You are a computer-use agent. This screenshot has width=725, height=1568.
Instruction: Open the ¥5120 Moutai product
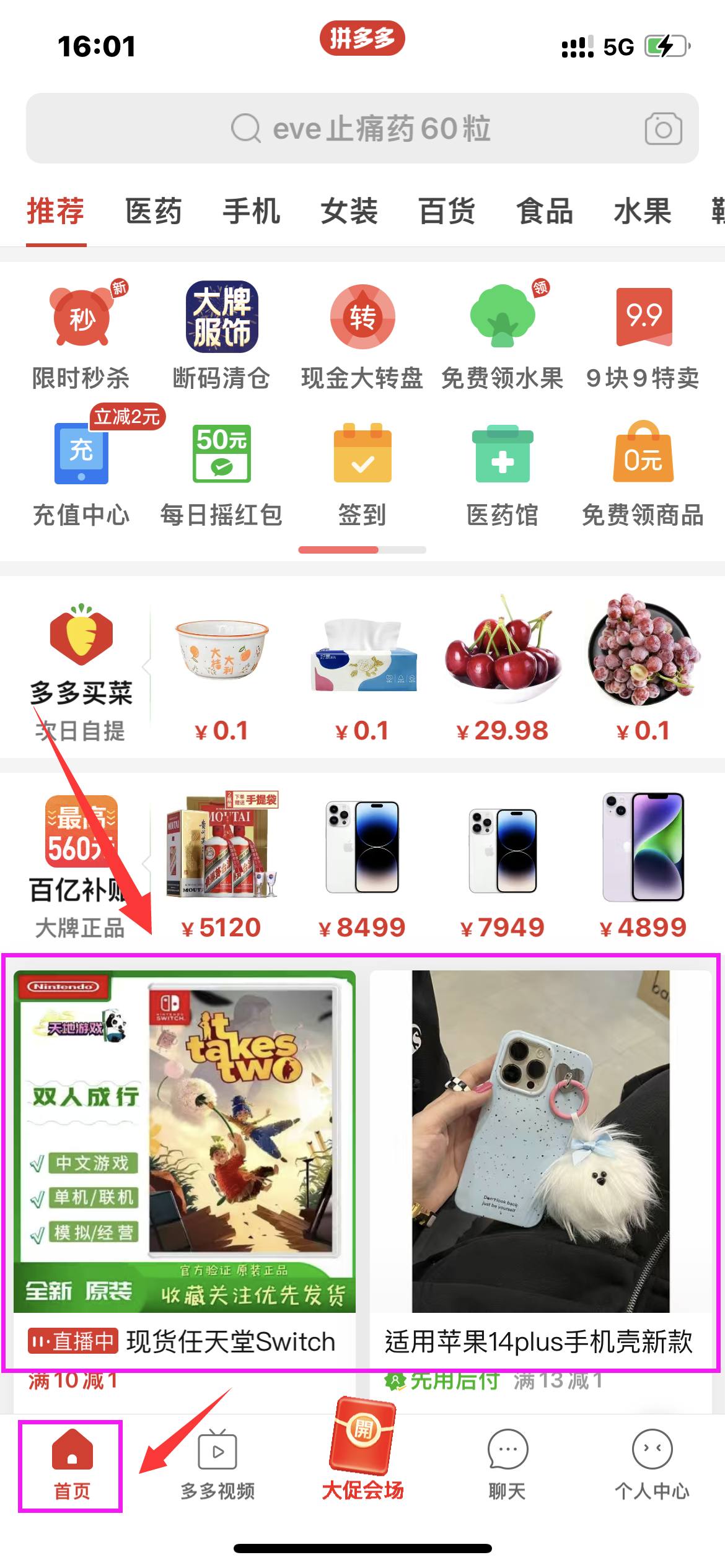point(221,864)
